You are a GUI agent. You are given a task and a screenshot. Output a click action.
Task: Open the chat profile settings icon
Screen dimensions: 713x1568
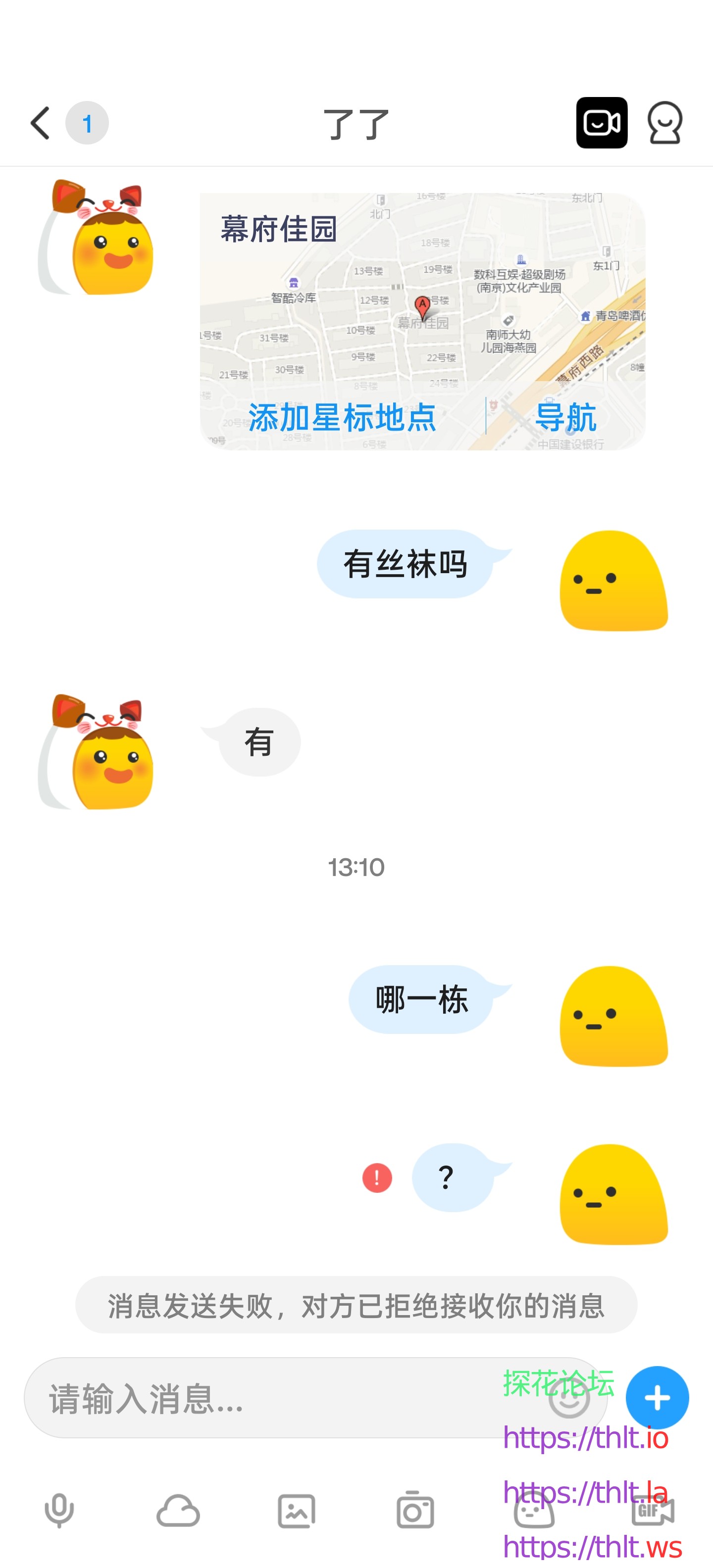click(x=664, y=123)
